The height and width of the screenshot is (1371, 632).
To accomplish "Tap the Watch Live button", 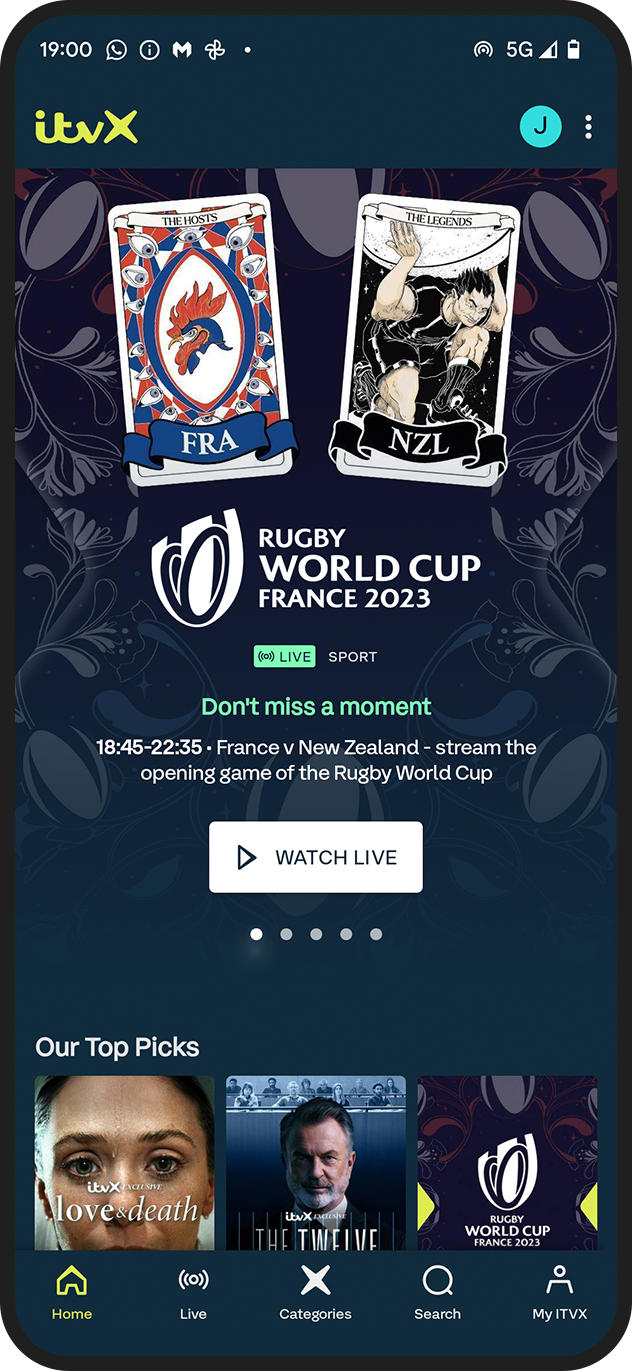I will click(x=316, y=857).
